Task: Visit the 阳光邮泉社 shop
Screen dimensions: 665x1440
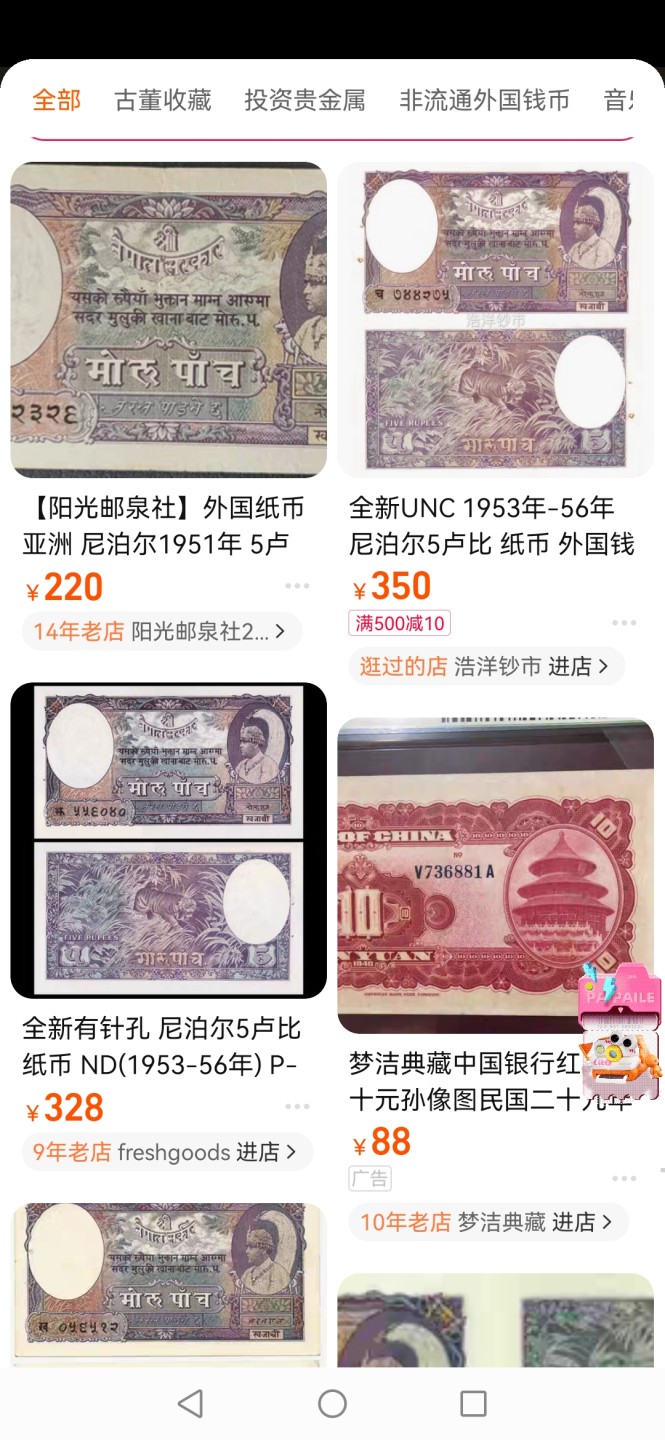Action: click(x=162, y=631)
